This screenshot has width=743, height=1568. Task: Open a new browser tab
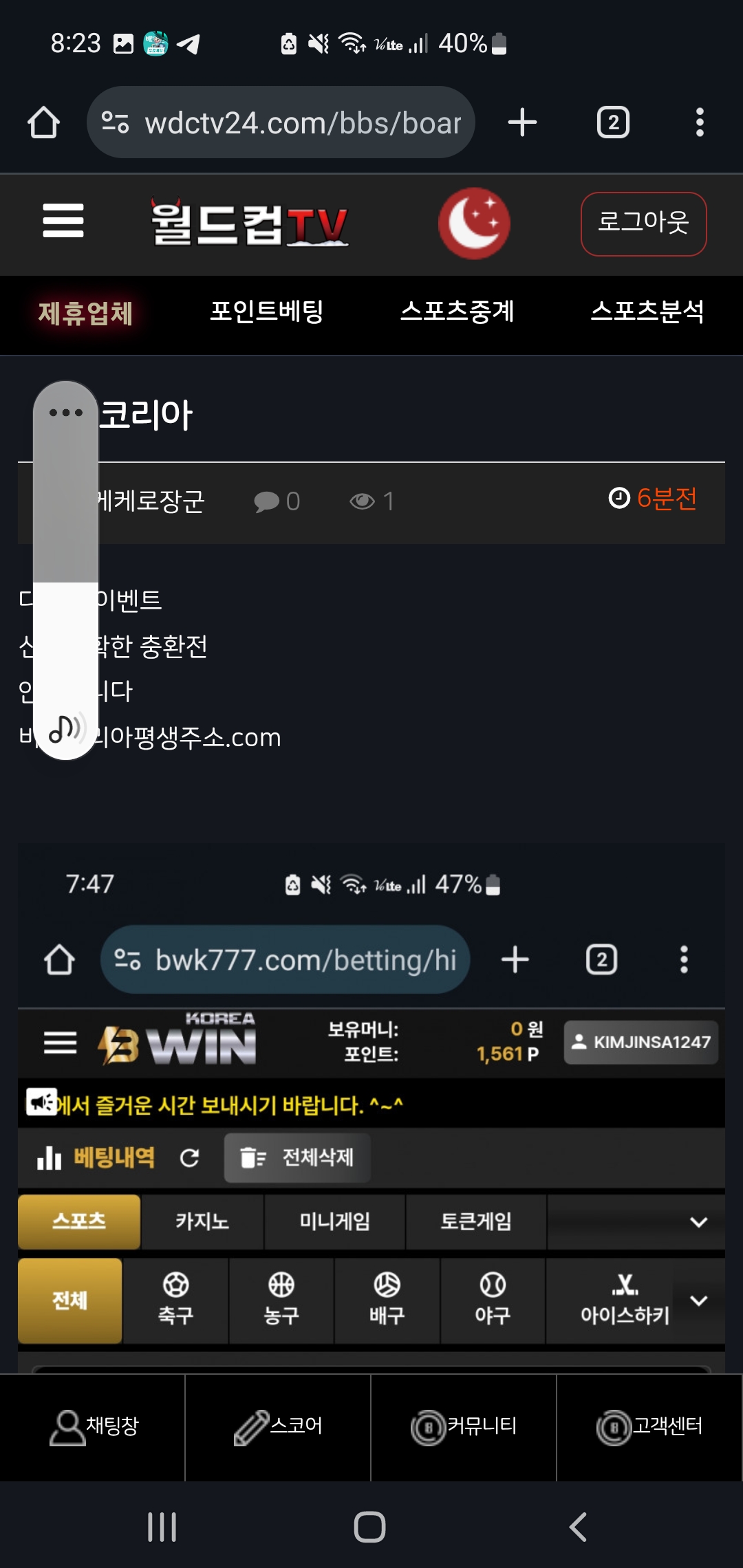[x=522, y=122]
